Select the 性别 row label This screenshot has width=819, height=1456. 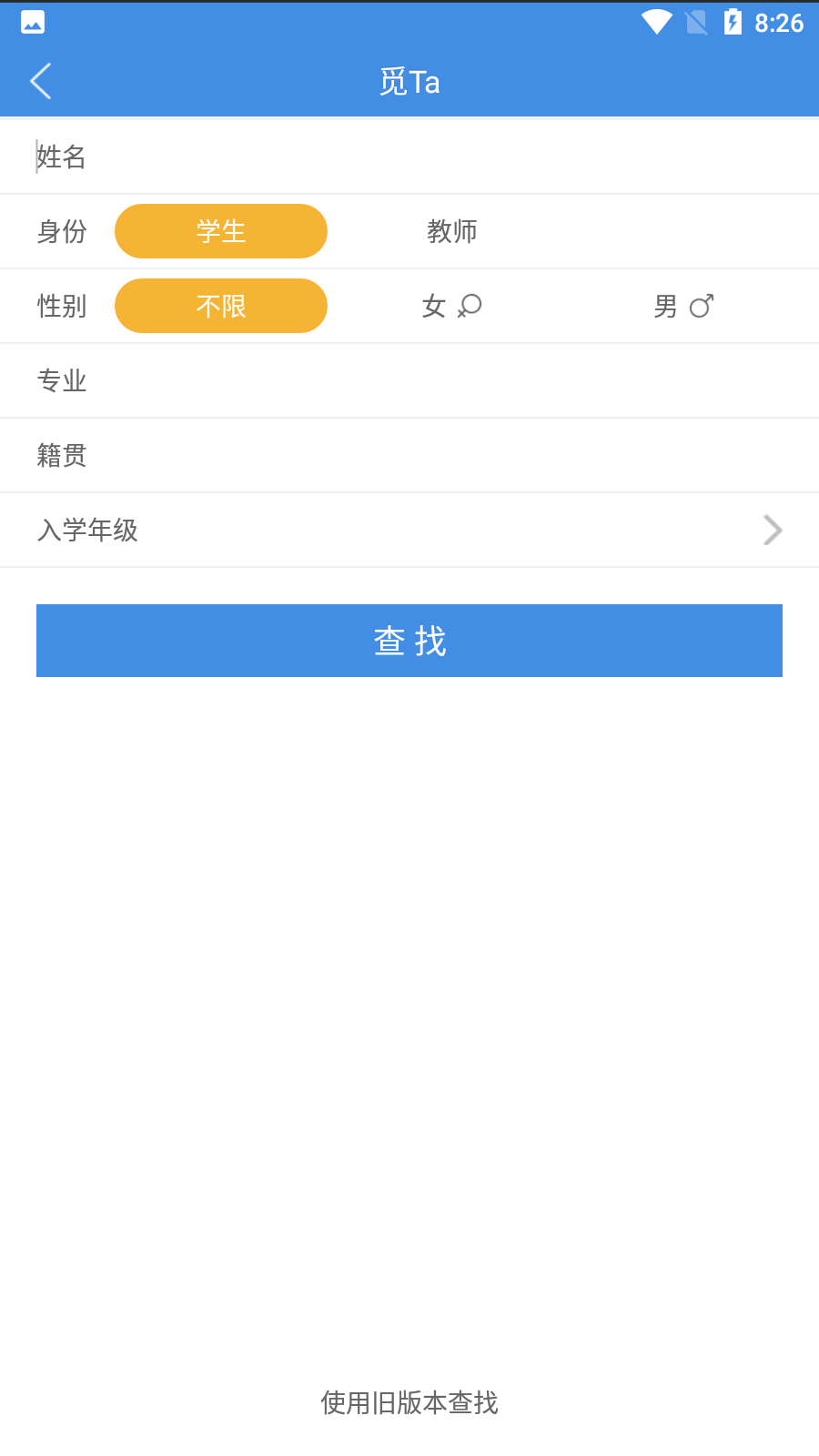click(x=61, y=306)
